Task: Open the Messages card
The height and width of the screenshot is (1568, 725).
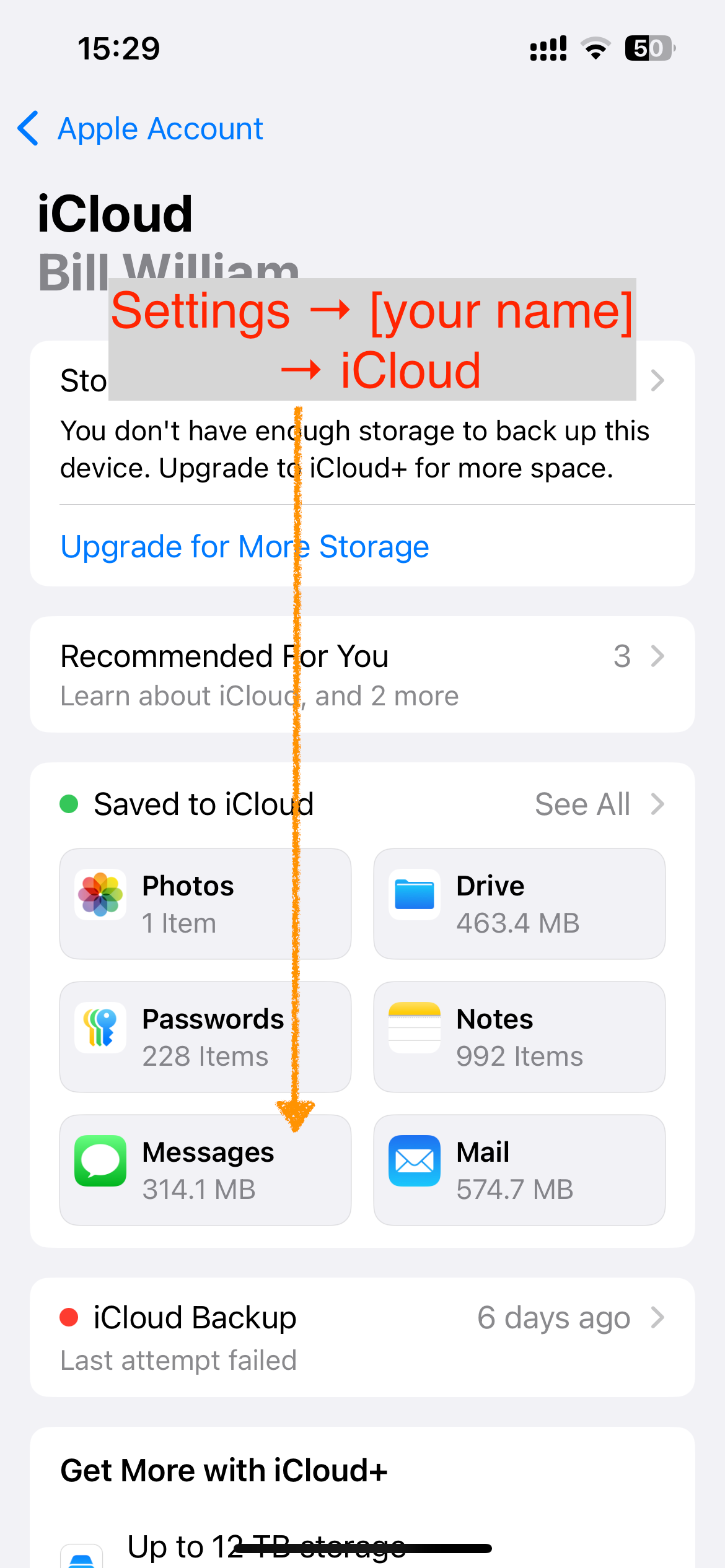Action: click(x=205, y=1170)
